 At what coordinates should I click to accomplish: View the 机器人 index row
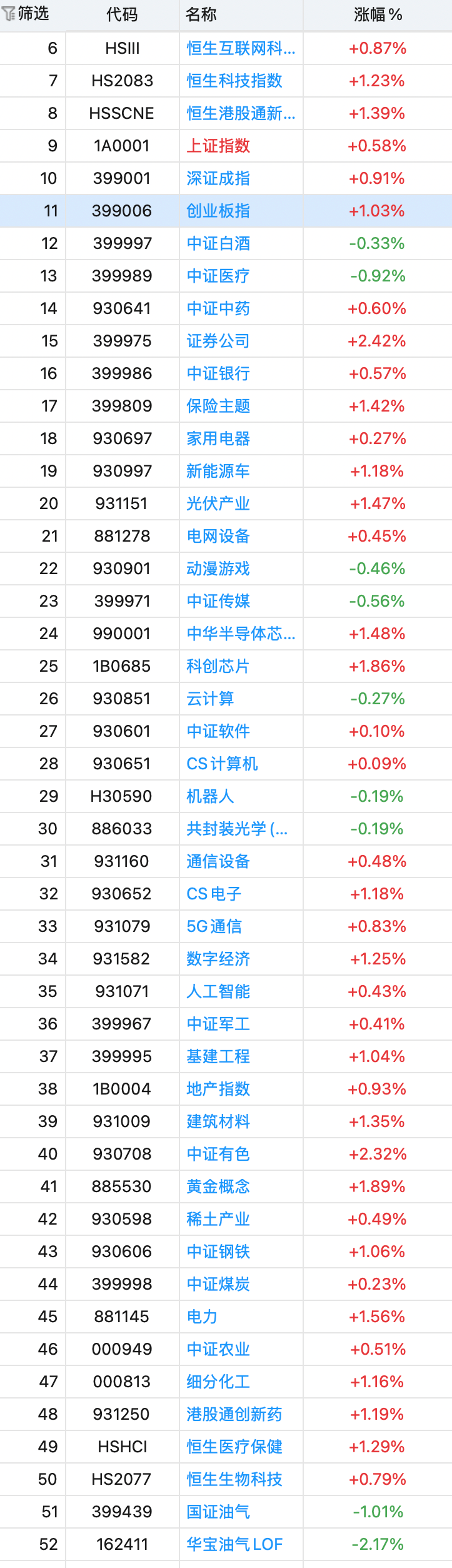tap(226, 796)
